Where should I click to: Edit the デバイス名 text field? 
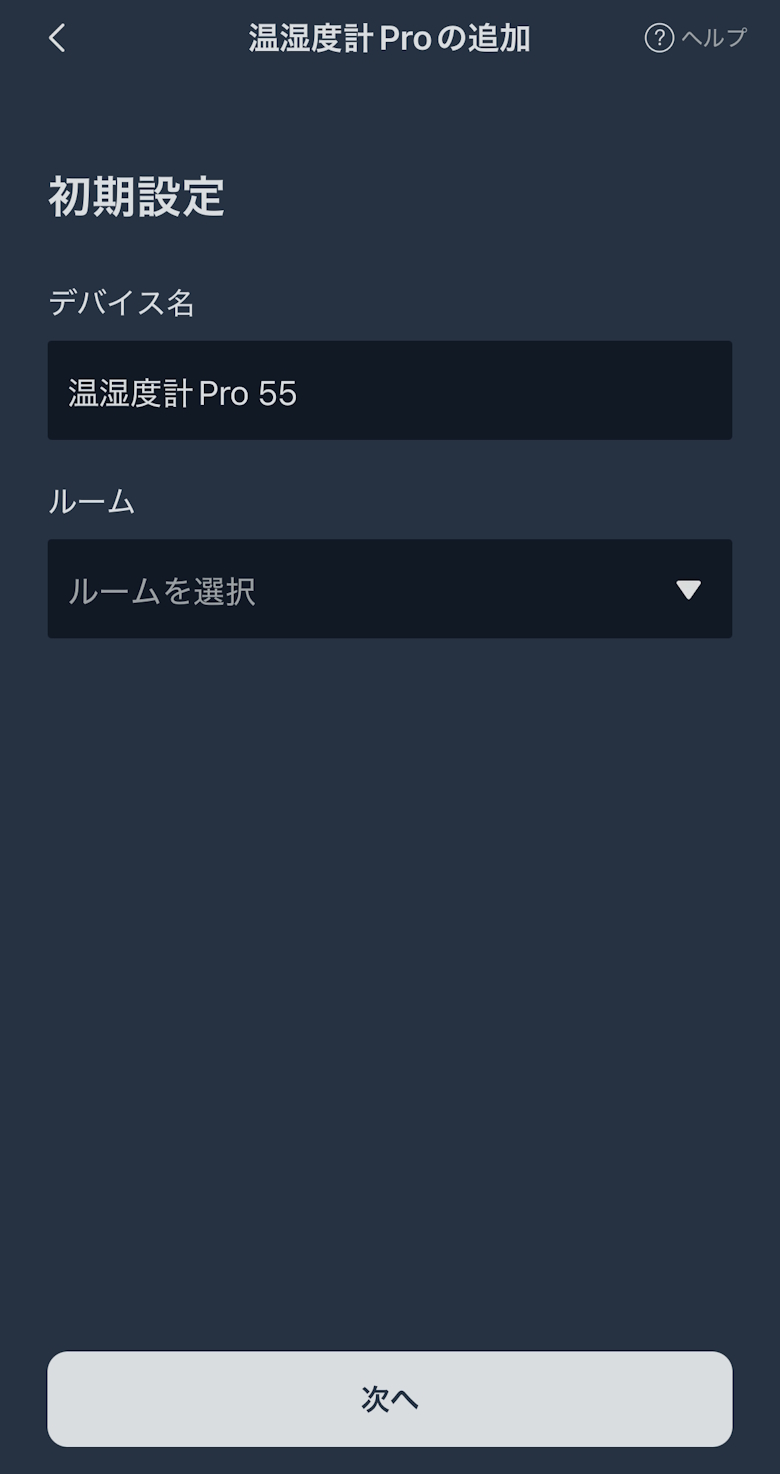(389, 391)
